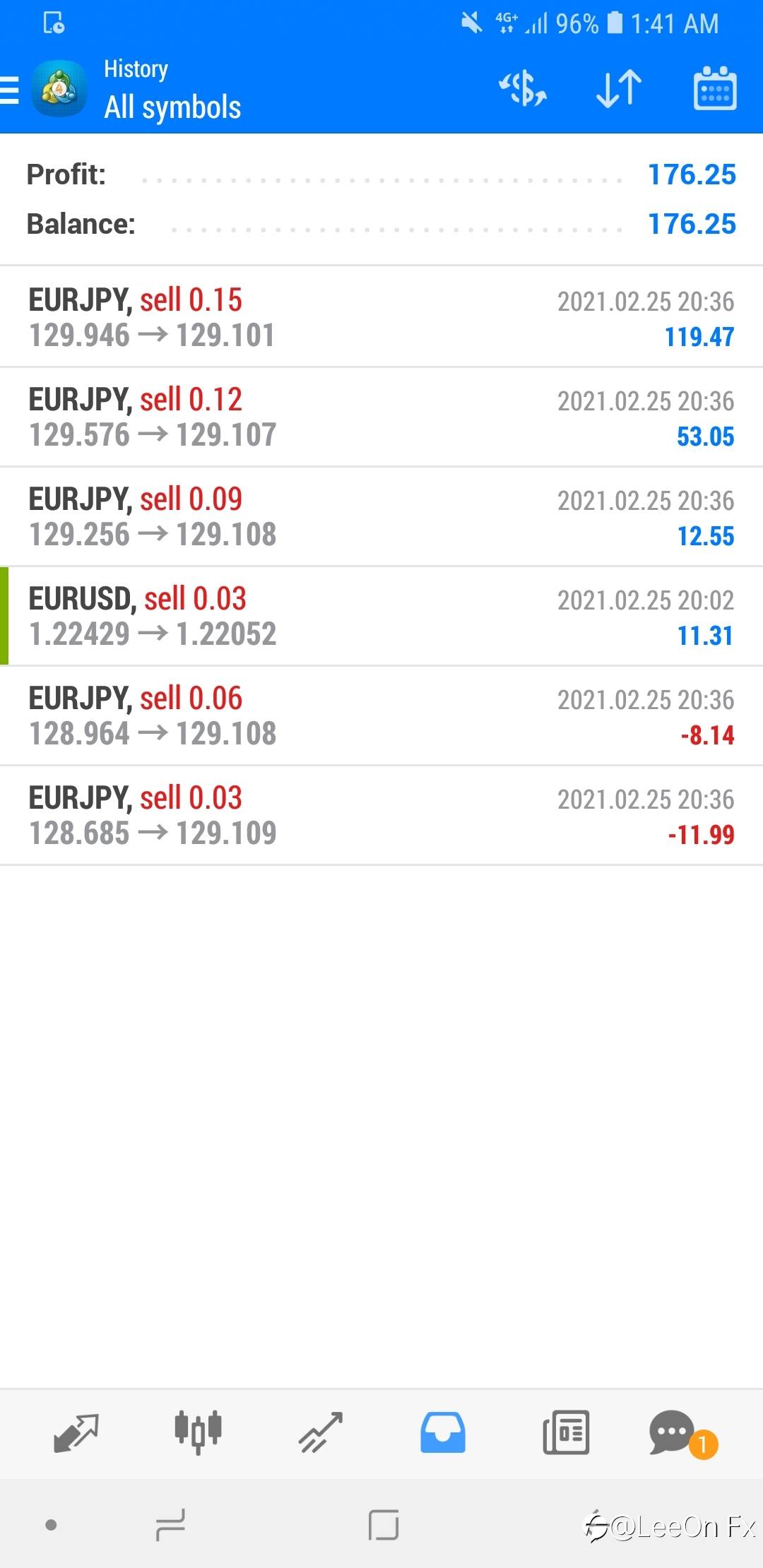763x1568 pixels.
Task: Tap the system home button
Action: [x=384, y=1525]
